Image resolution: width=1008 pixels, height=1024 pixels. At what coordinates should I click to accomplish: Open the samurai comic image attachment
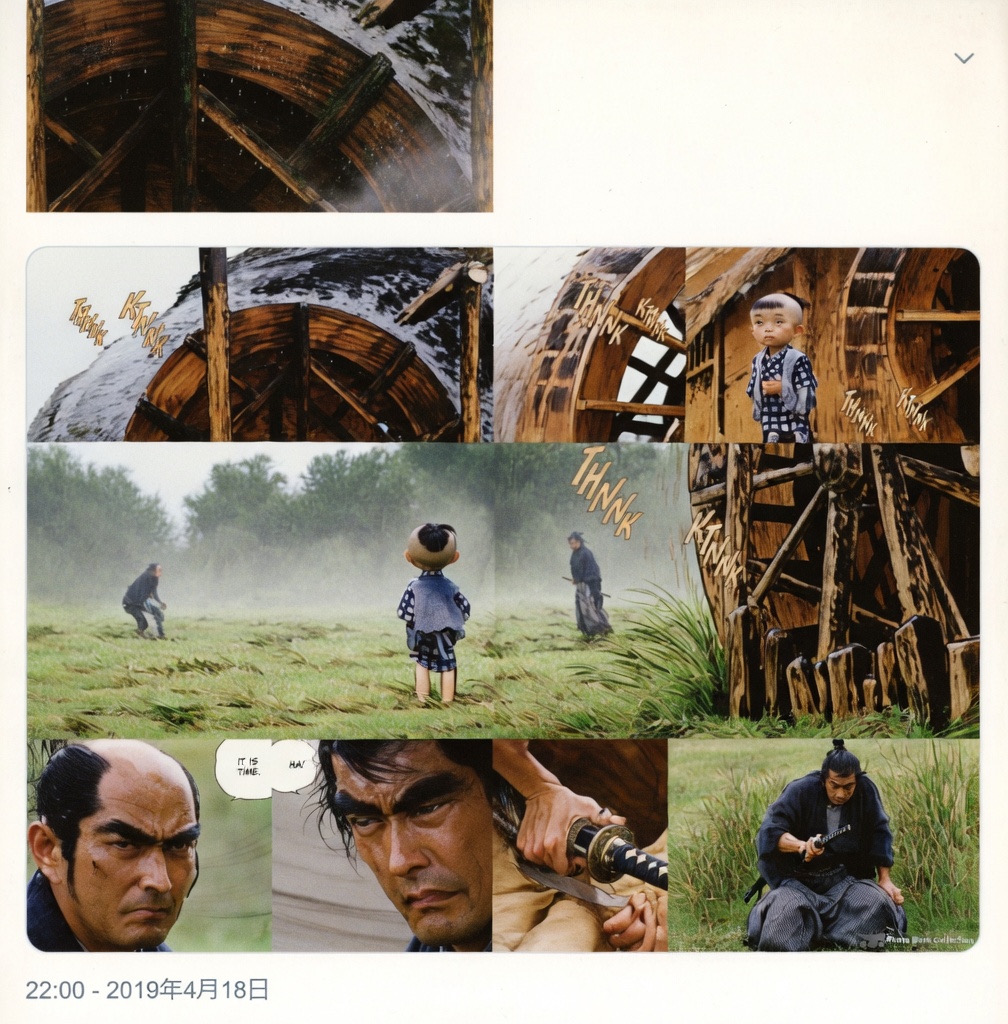[x=502, y=598]
